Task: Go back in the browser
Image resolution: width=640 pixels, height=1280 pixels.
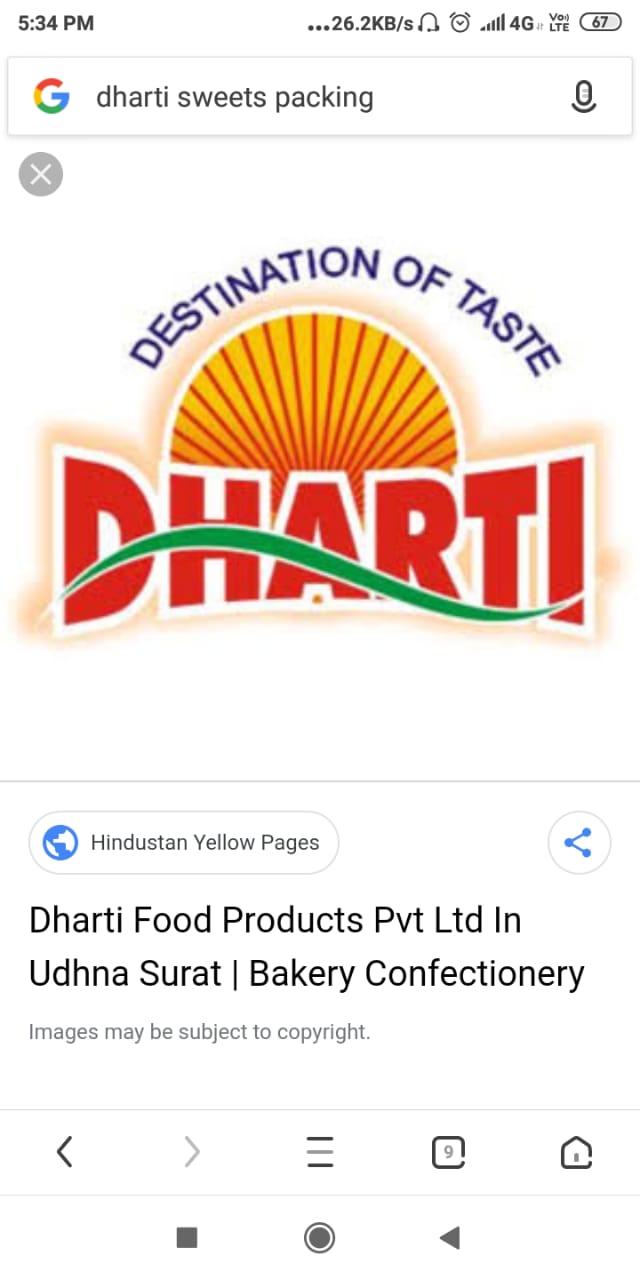Action: tap(64, 1152)
